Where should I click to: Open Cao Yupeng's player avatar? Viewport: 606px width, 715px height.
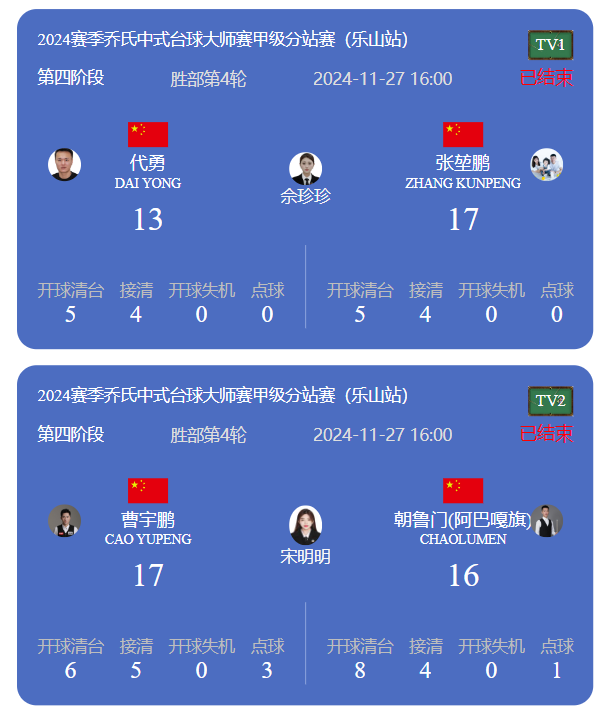pos(65,520)
